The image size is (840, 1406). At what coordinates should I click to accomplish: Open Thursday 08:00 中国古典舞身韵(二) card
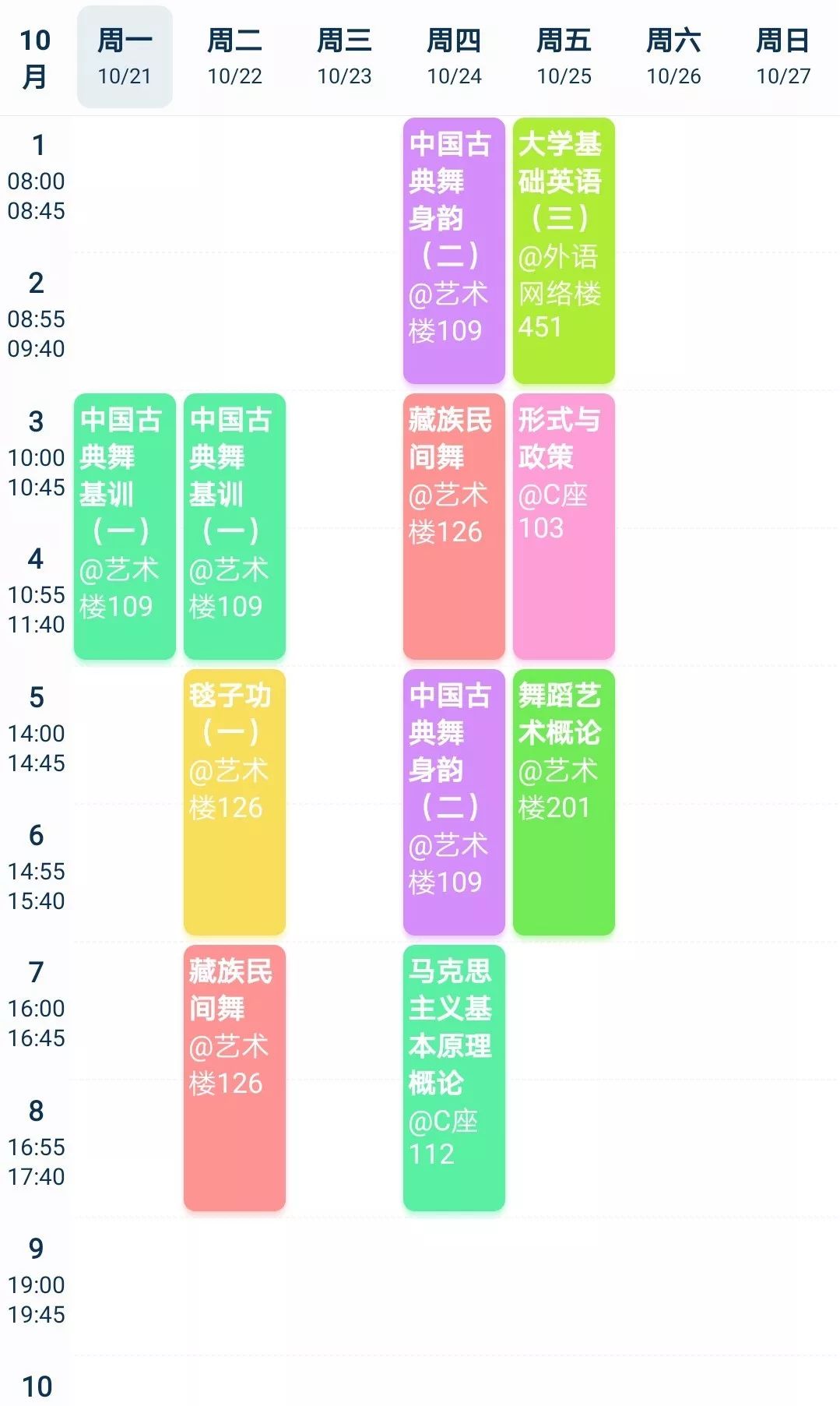click(454, 251)
